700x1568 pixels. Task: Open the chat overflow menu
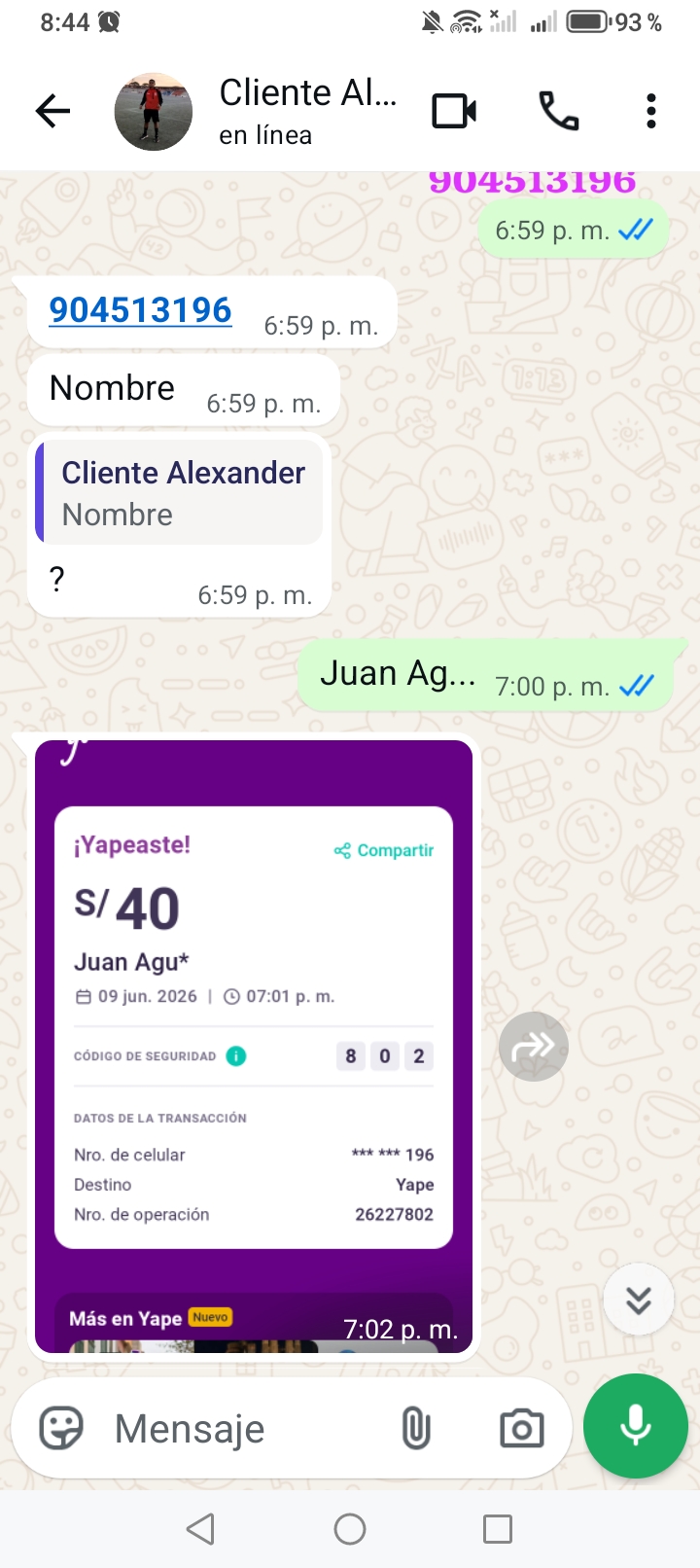[651, 112]
